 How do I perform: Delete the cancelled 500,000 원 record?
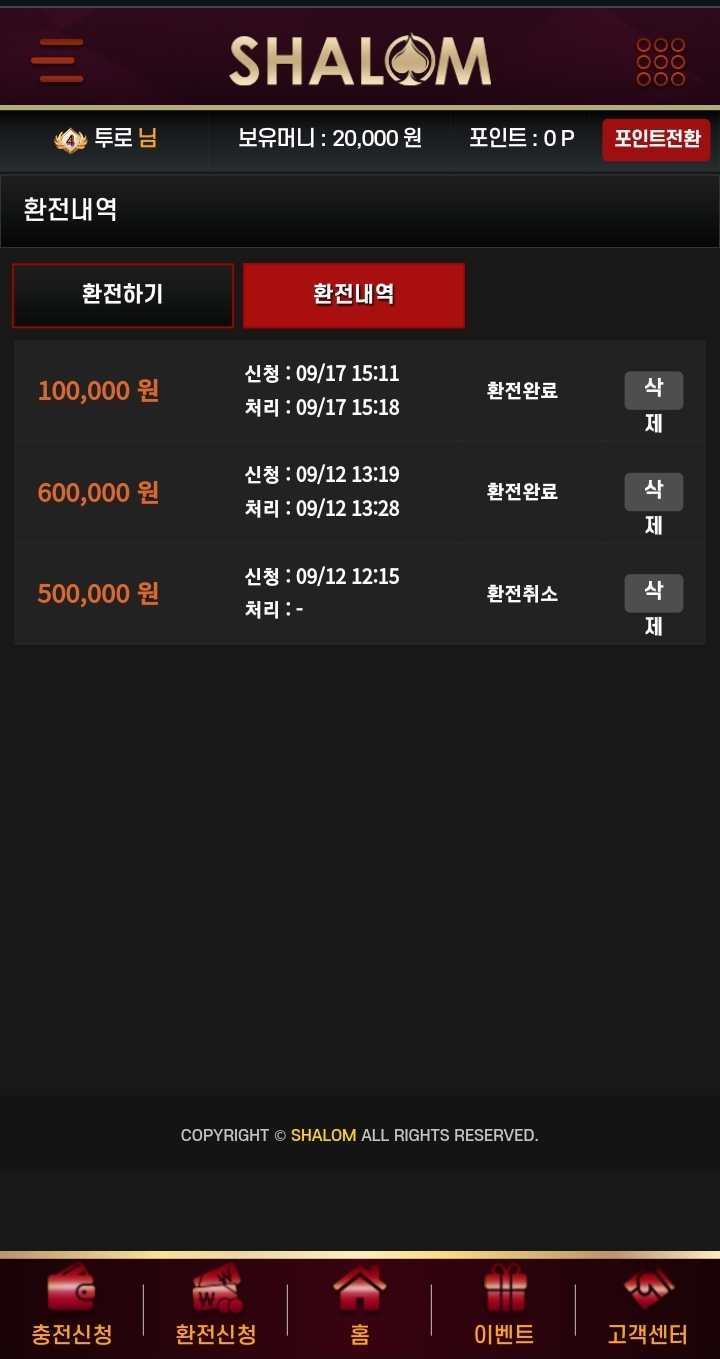[x=654, y=593]
